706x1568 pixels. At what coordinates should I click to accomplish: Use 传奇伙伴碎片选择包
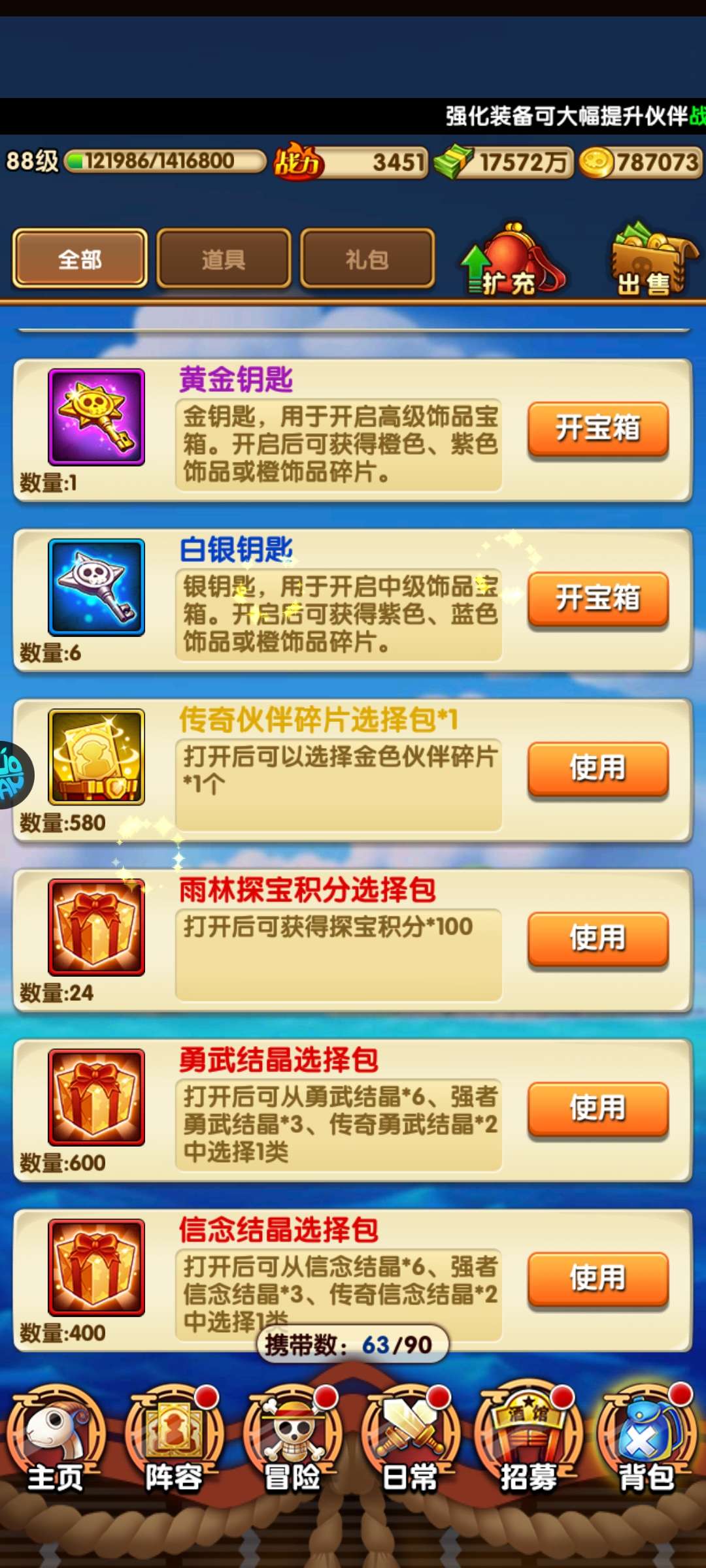[597, 768]
